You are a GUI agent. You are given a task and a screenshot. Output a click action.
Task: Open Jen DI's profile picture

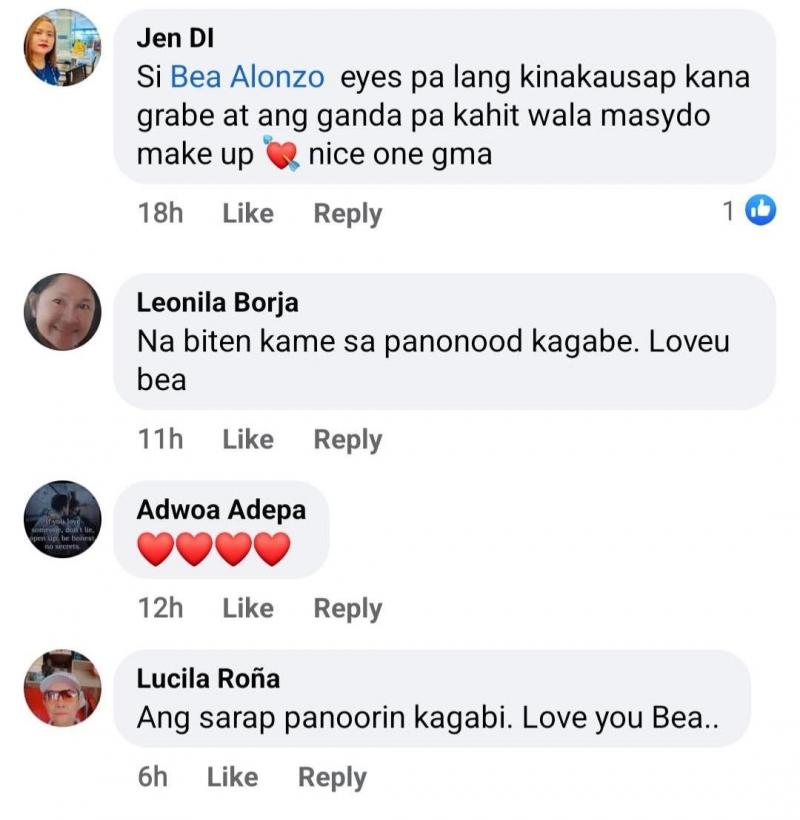62,48
